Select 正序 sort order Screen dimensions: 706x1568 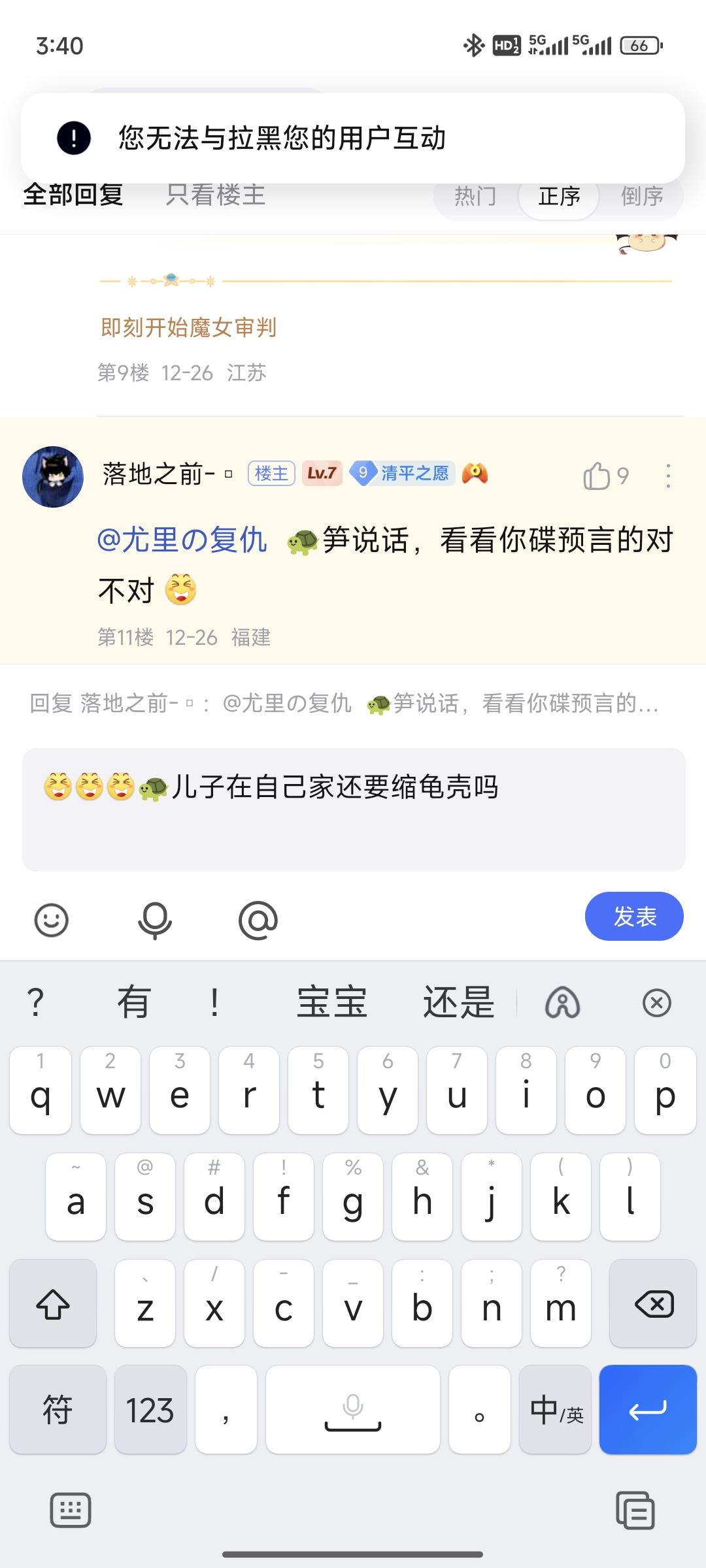point(559,197)
